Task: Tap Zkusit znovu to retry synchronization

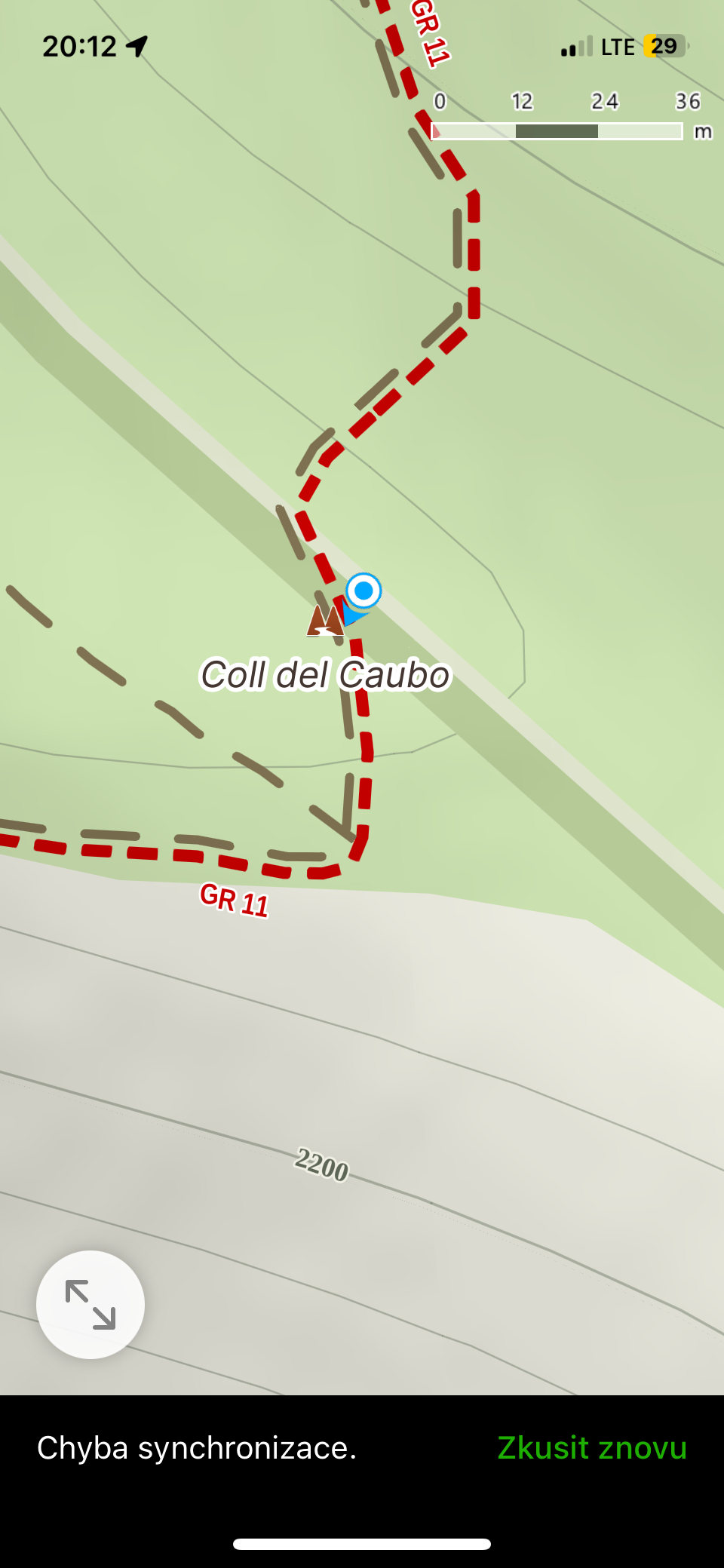Action: 592,1447
